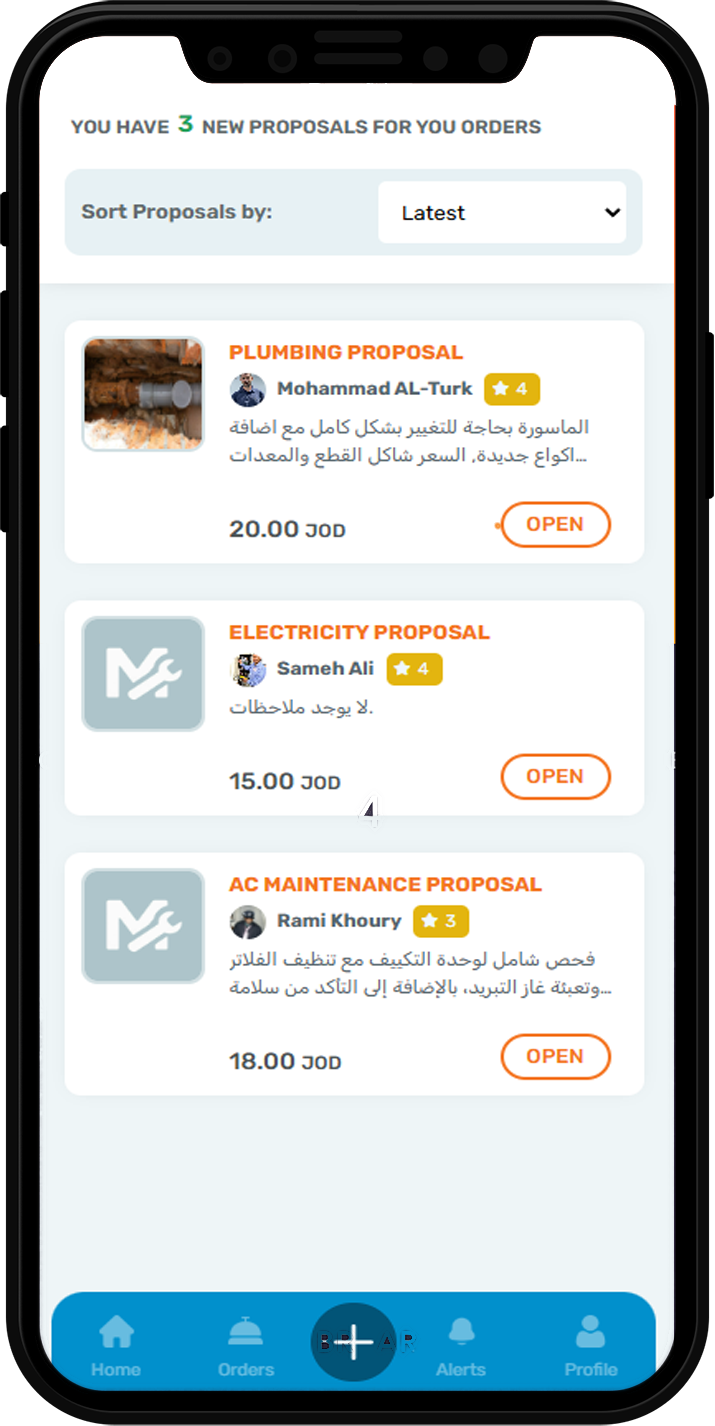The image size is (715, 1426).
Task: Open the Electricity proposal from Sameh Ali
Action: (x=555, y=777)
